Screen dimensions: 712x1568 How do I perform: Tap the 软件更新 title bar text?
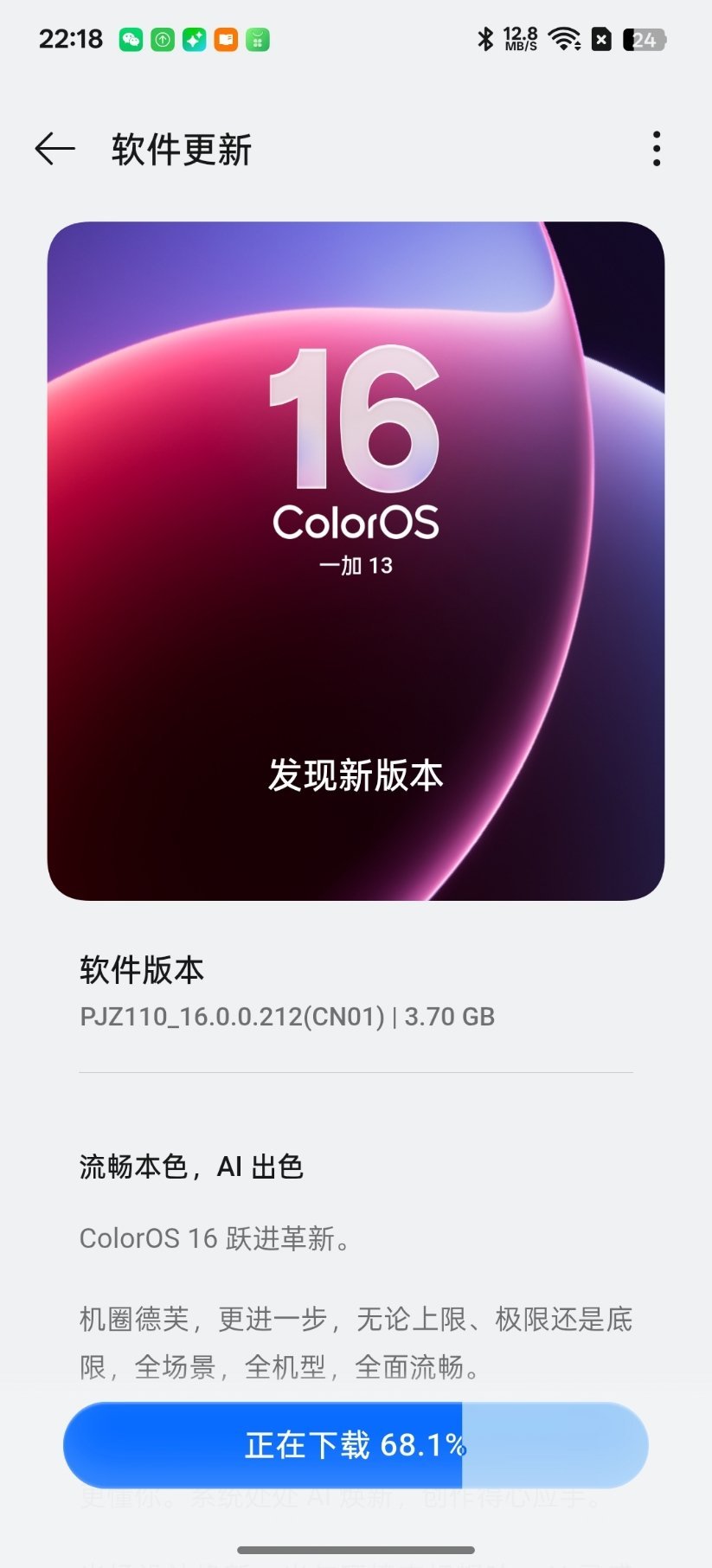coord(179,149)
